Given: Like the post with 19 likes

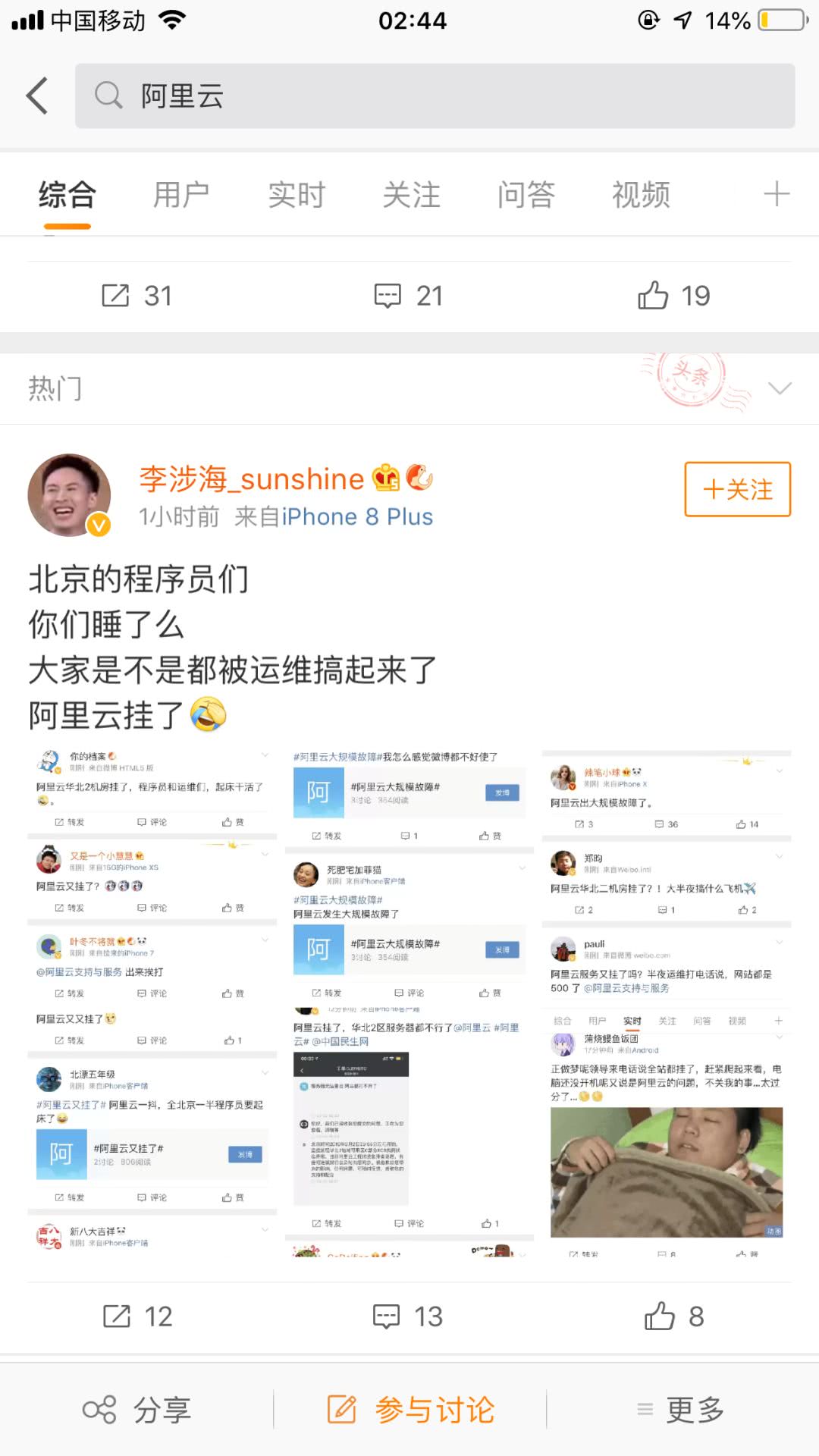Looking at the screenshot, I should coord(673,296).
